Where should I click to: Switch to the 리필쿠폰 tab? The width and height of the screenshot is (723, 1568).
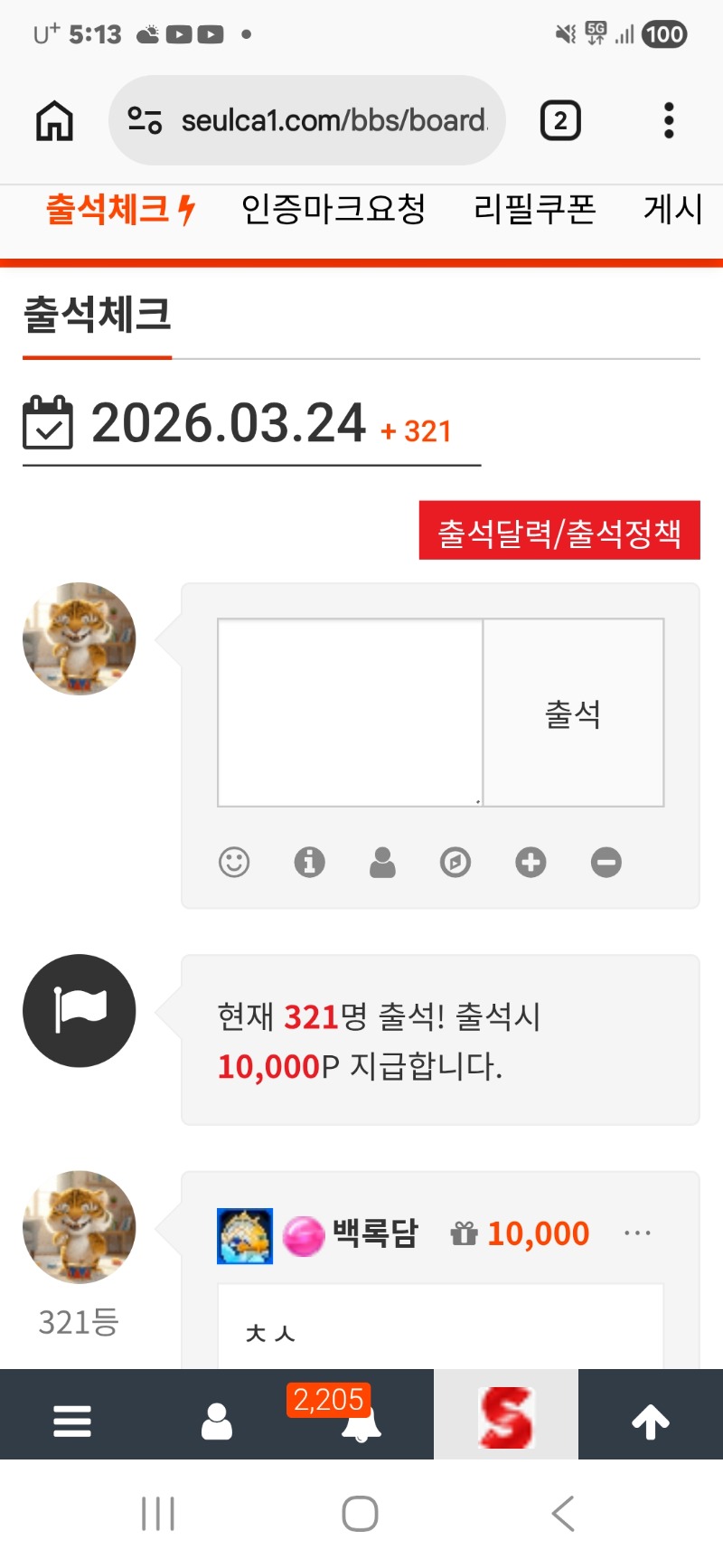(534, 210)
